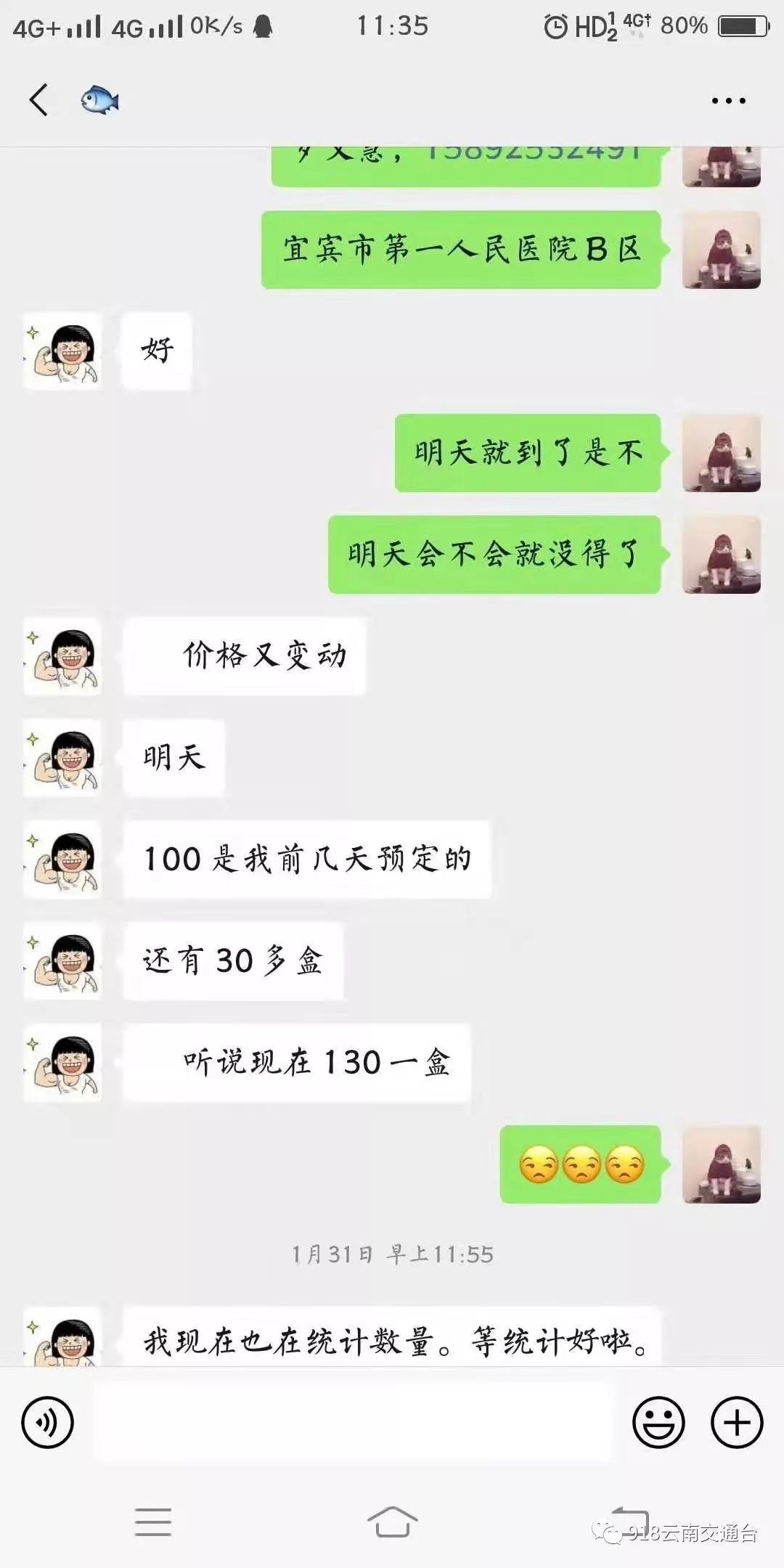Open the emoji sticker picker
The width and height of the screenshot is (784, 1568).
(658, 1422)
